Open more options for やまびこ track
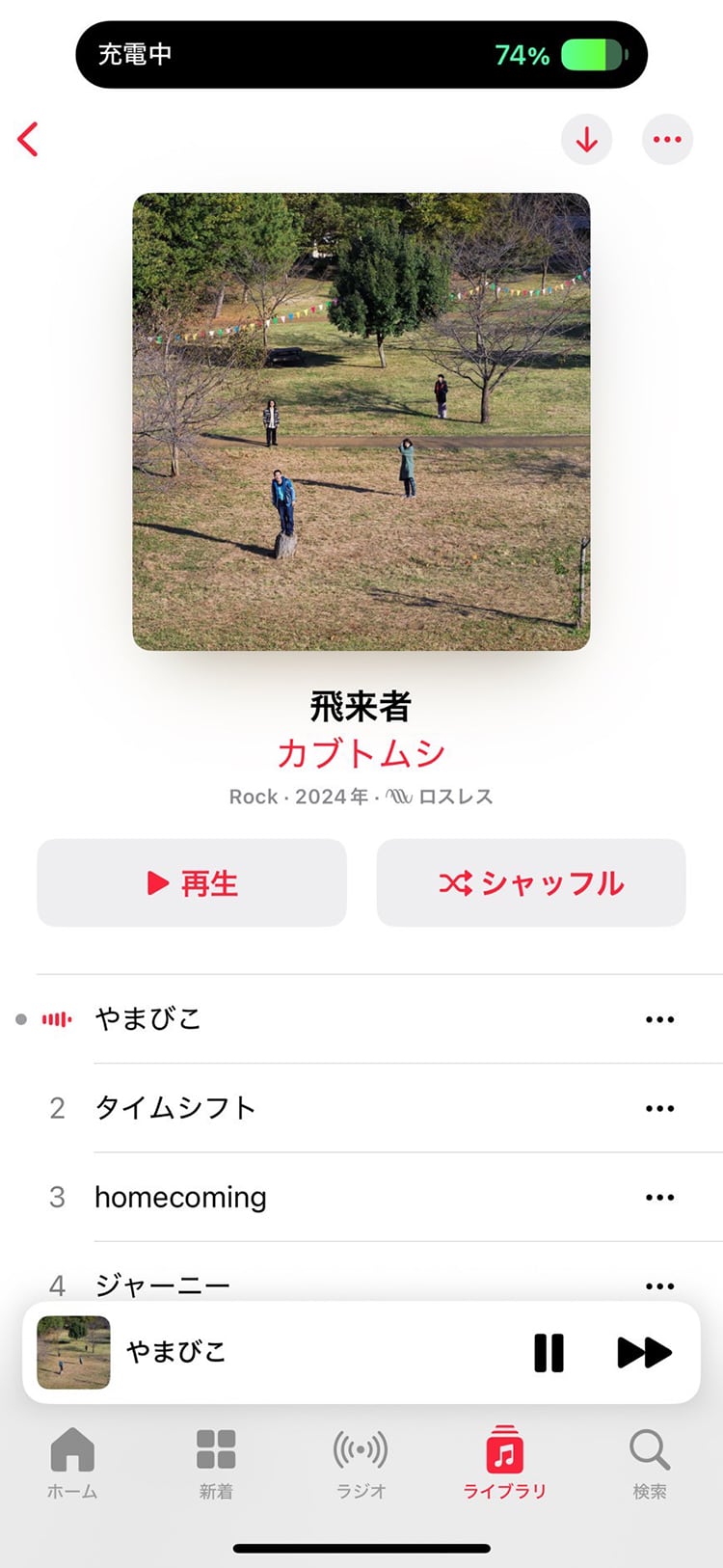This screenshot has height=1568, width=723. tap(660, 1019)
